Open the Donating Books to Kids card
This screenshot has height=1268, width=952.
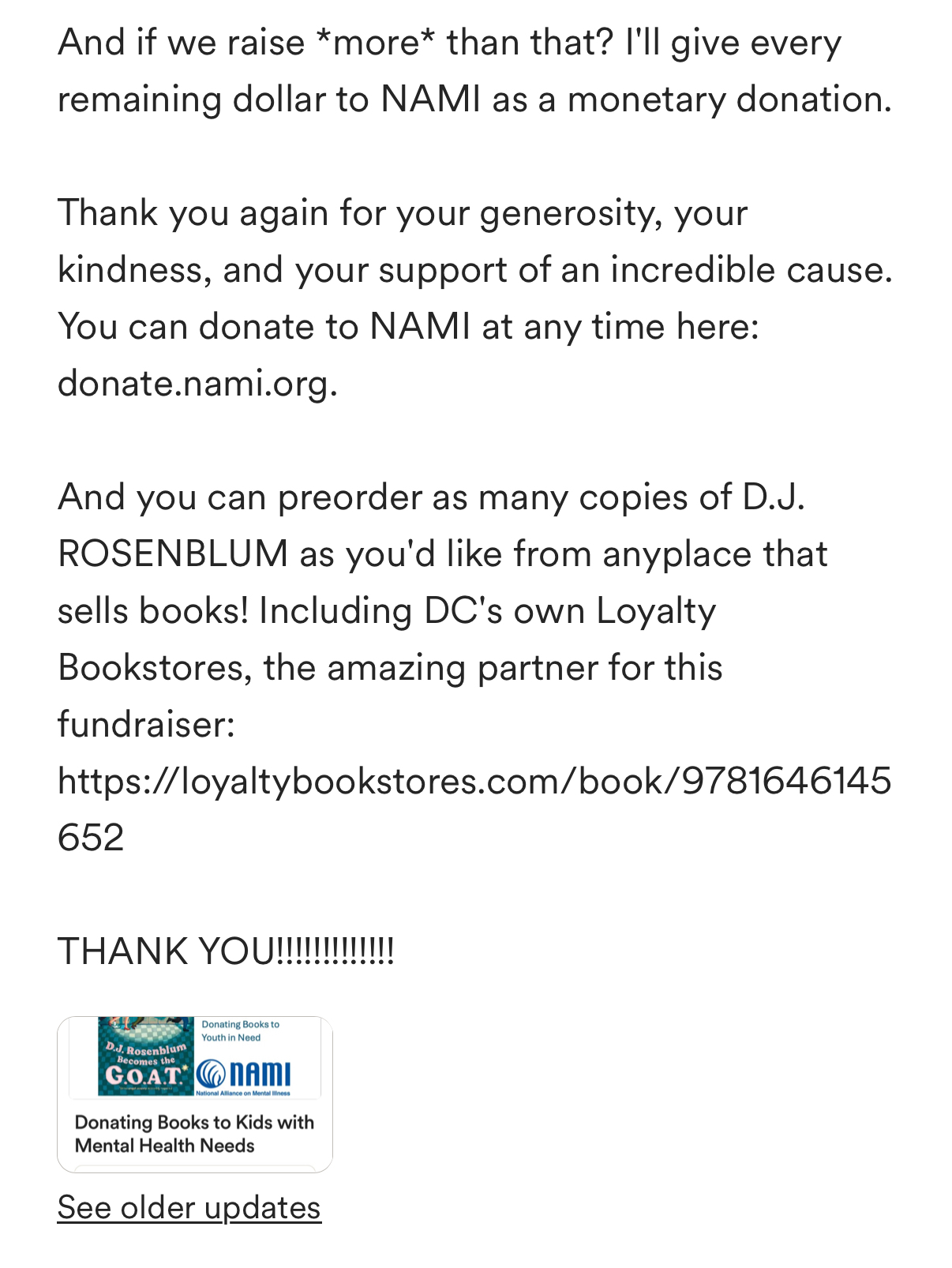(x=194, y=1094)
